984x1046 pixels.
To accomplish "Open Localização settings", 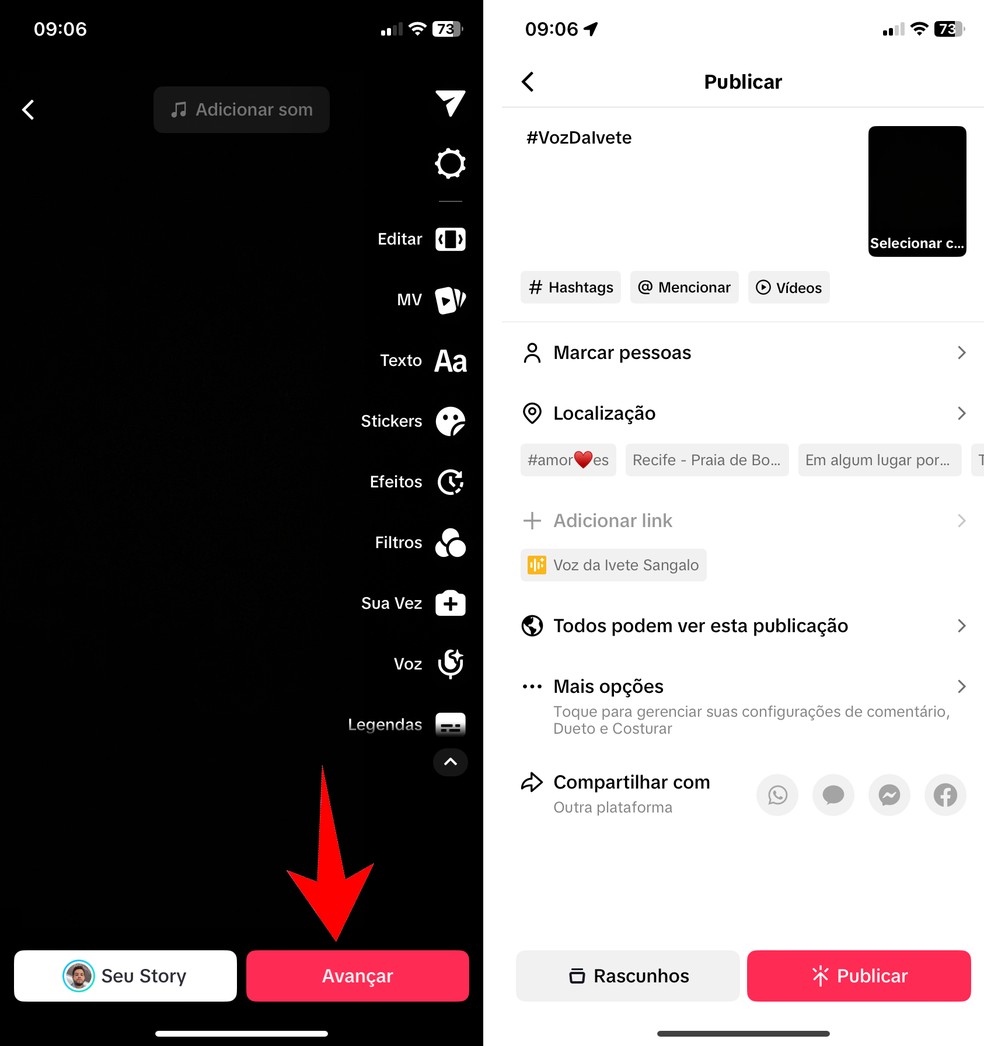I will 743,413.
